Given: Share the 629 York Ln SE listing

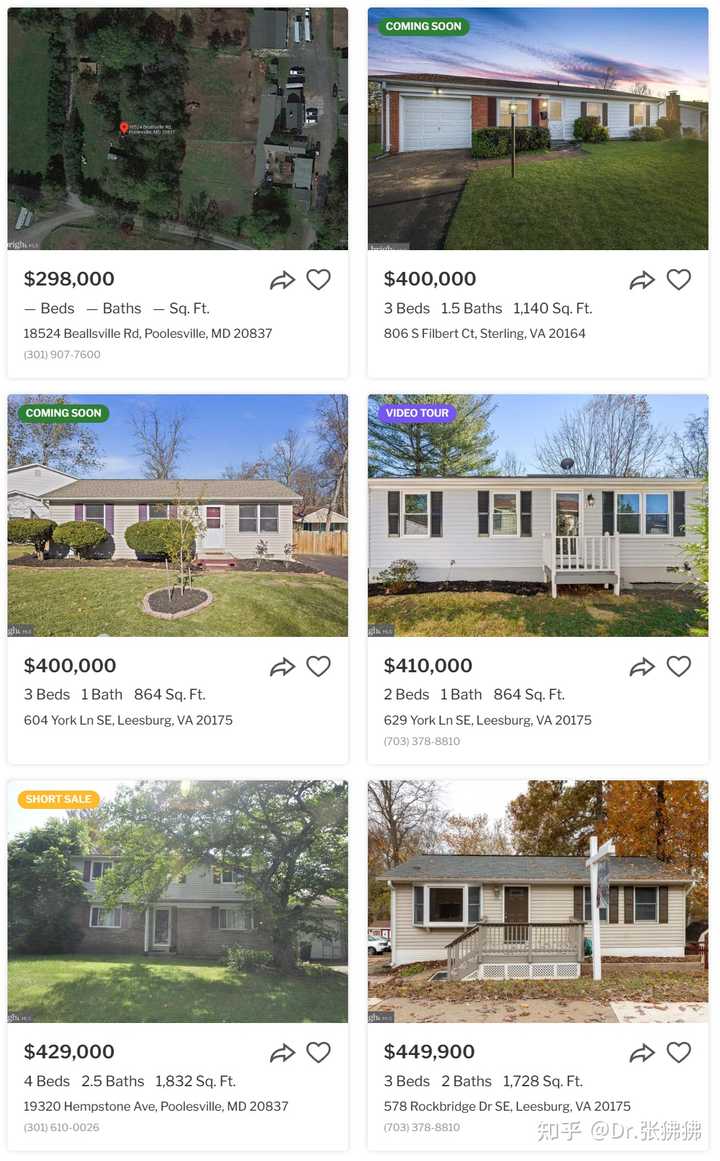Looking at the screenshot, I should click(x=642, y=667).
